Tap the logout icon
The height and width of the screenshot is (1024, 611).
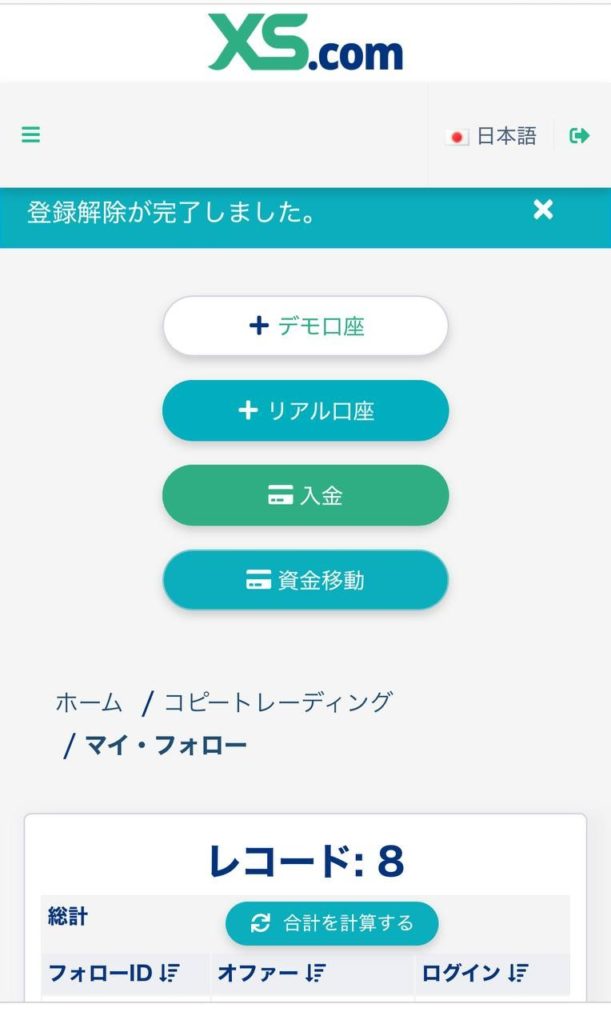579,136
